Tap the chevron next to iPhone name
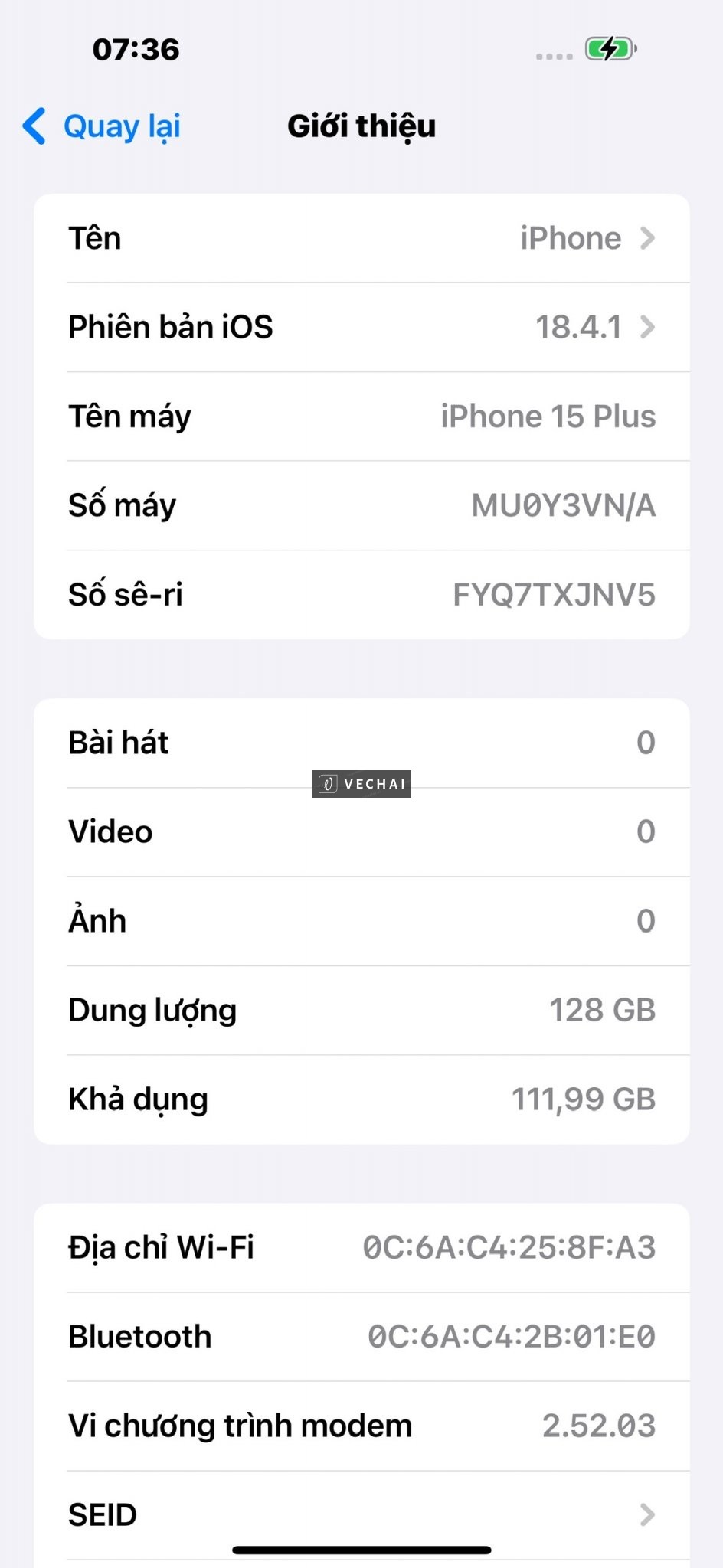Viewport: 723px width, 1568px height. 647,238
